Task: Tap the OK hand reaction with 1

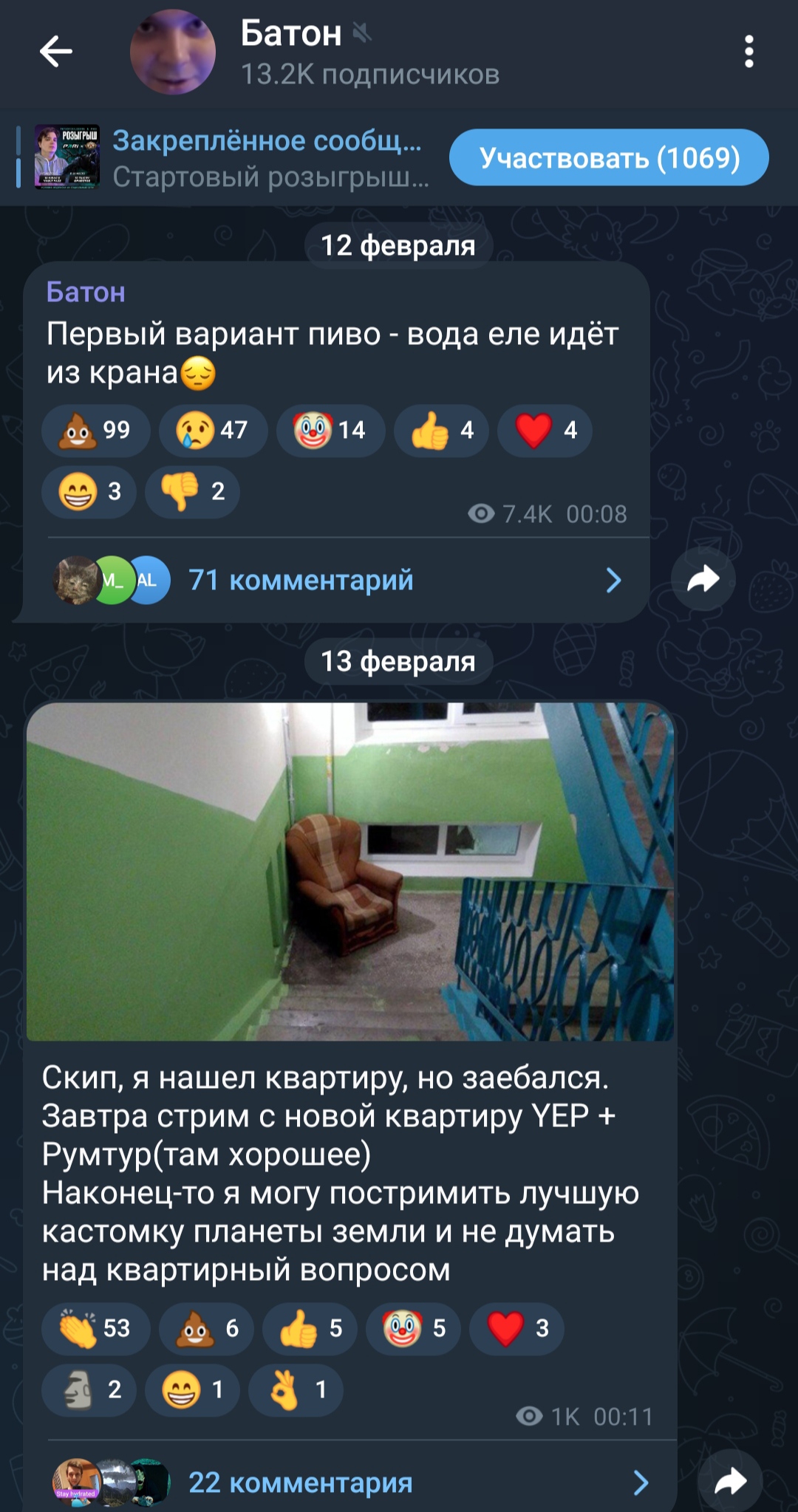Action: (296, 1389)
